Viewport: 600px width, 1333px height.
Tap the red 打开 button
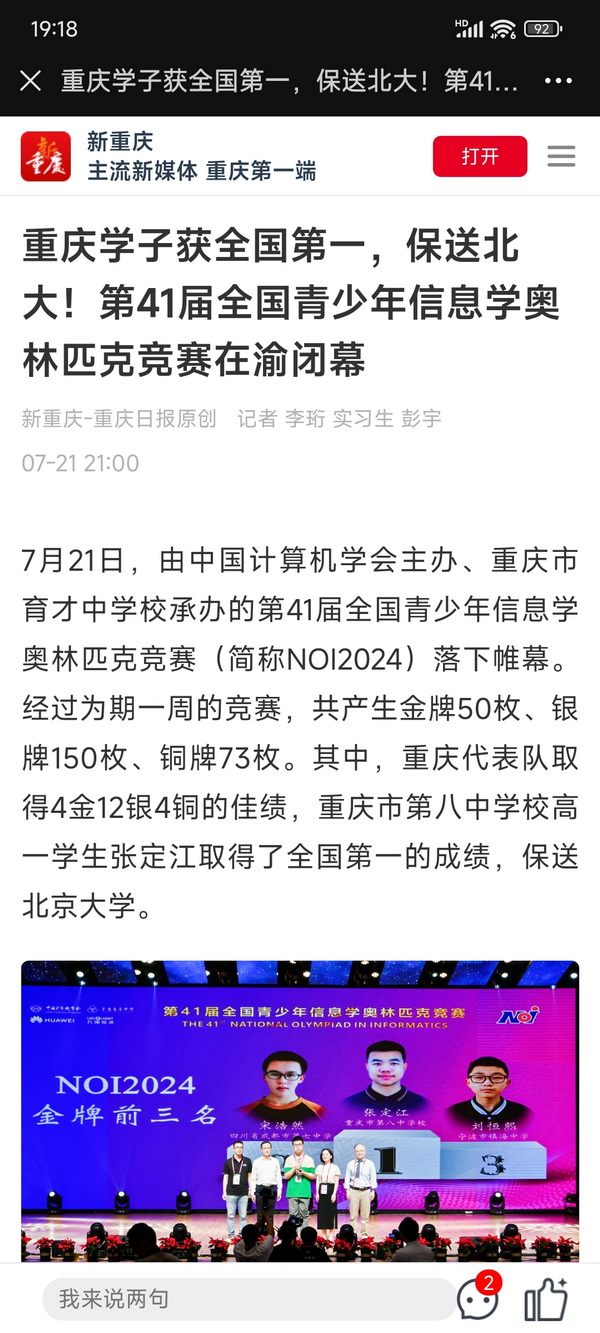click(x=480, y=157)
